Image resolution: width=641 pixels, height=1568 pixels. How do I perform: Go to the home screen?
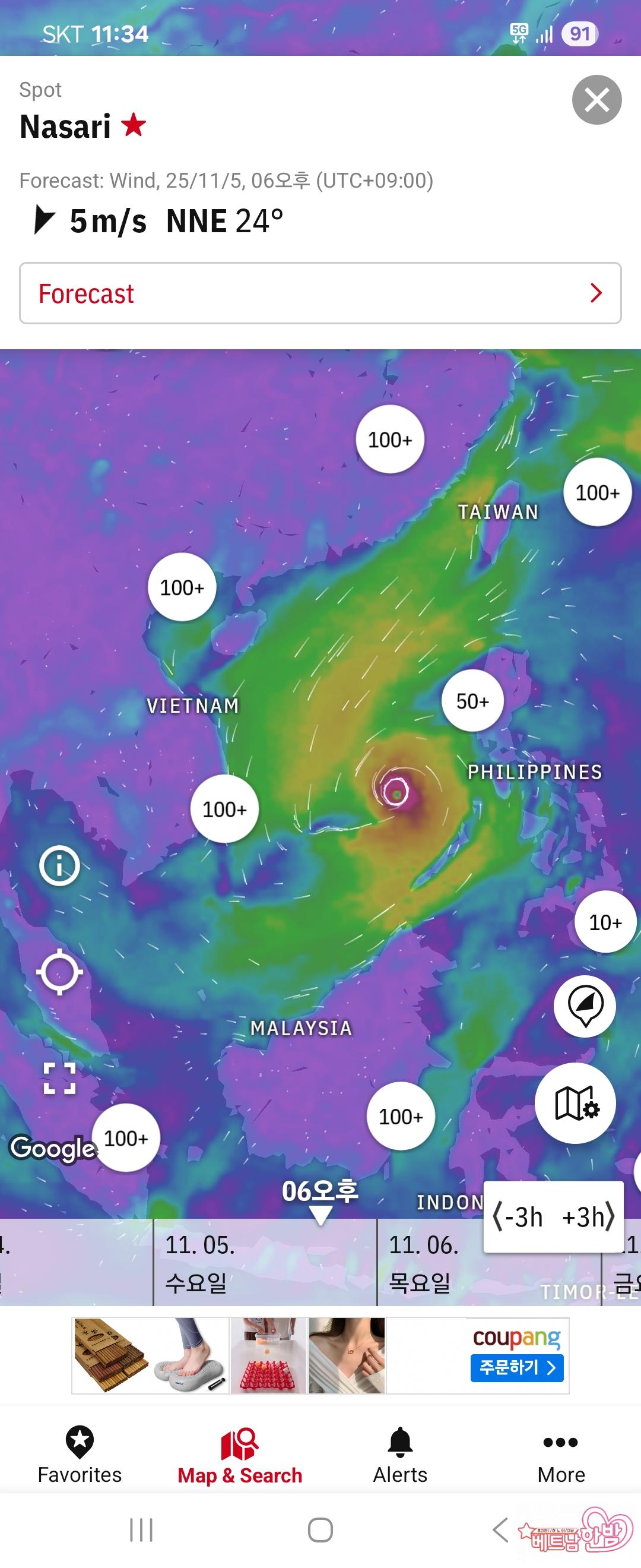[x=320, y=1529]
